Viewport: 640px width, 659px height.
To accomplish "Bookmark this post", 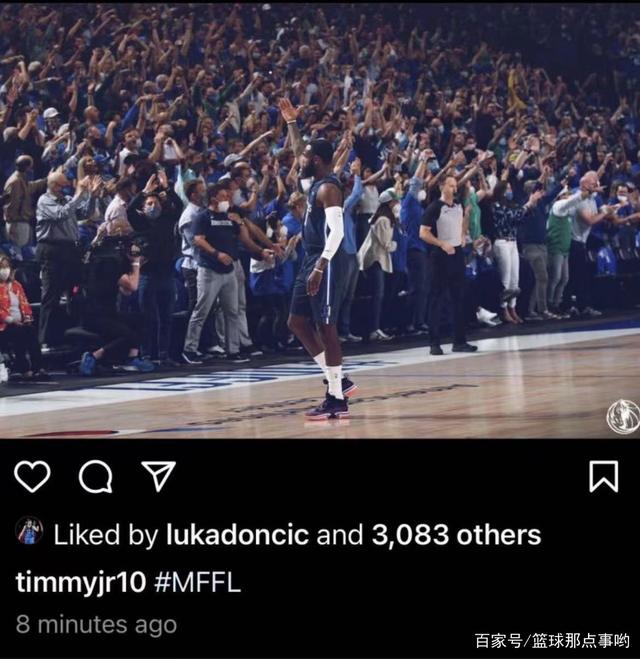I will point(603,477).
